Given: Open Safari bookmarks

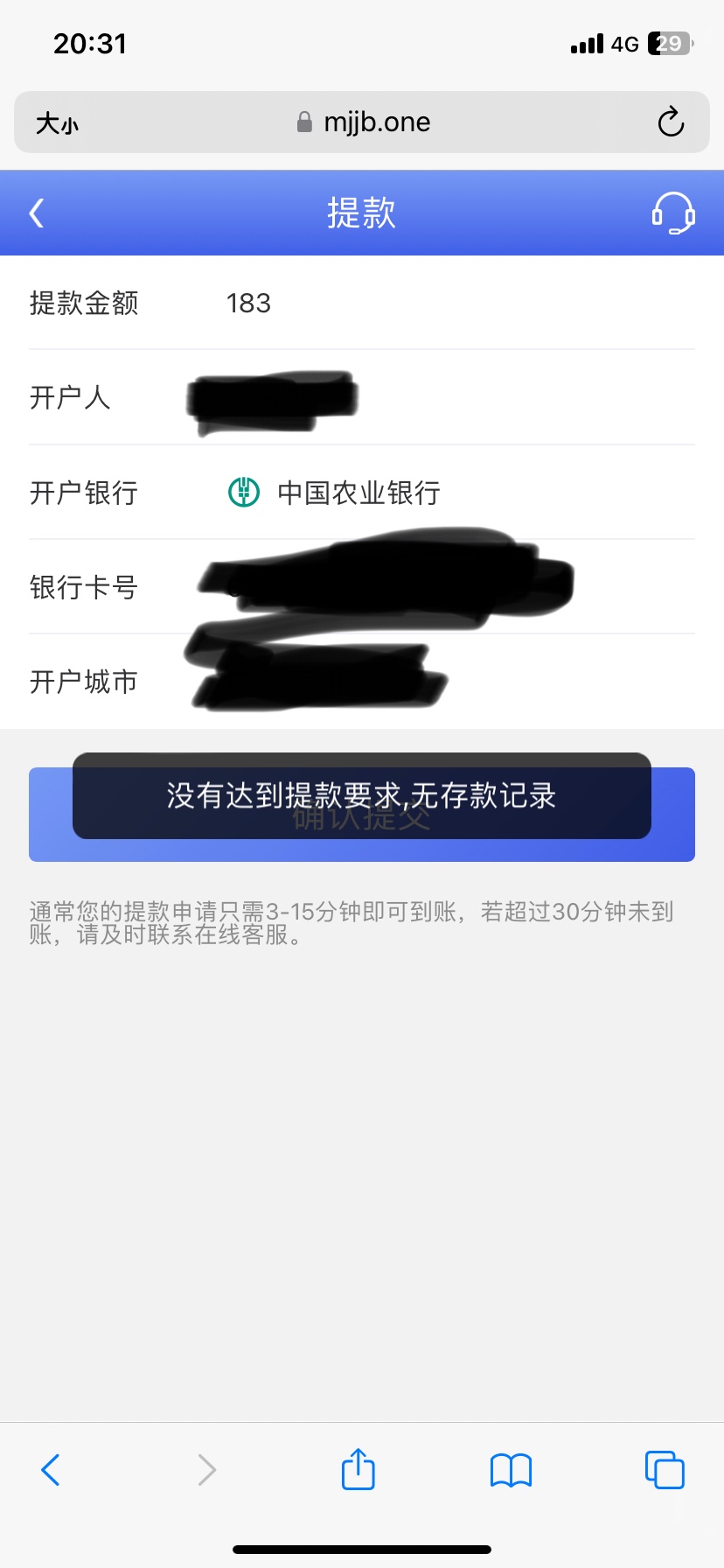Looking at the screenshot, I should [x=511, y=1470].
